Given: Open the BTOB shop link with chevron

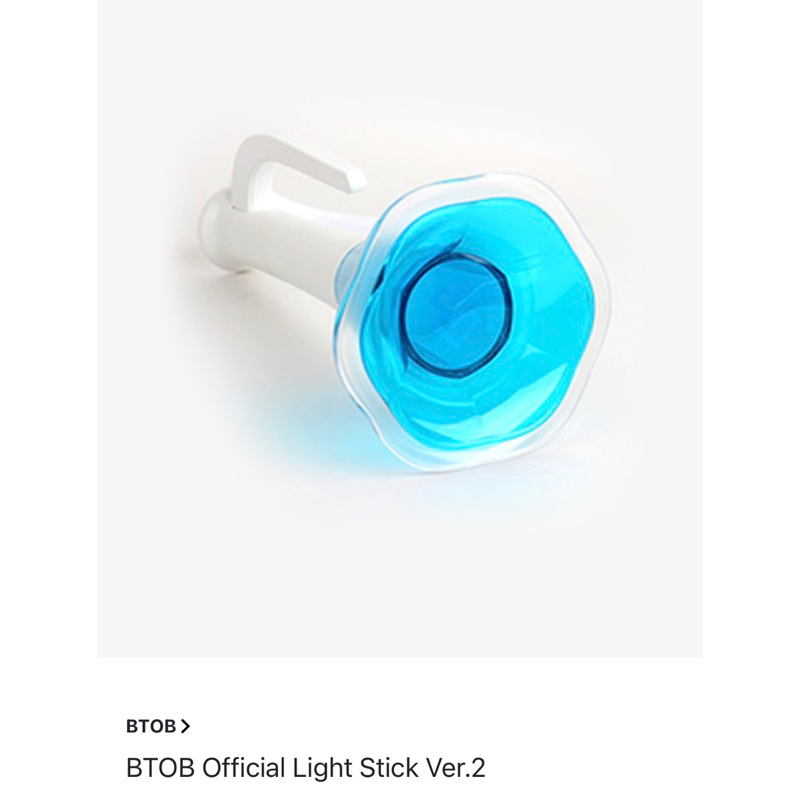Looking at the screenshot, I should tap(158, 726).
